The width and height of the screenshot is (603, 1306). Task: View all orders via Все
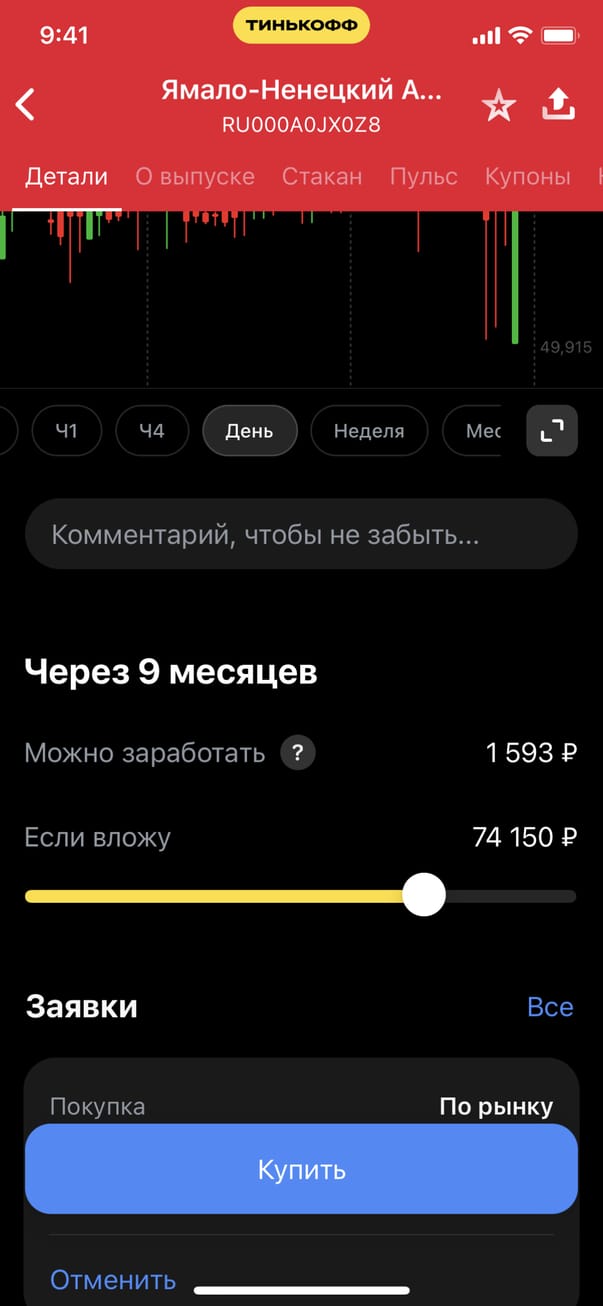click(x=550, y=1007)
